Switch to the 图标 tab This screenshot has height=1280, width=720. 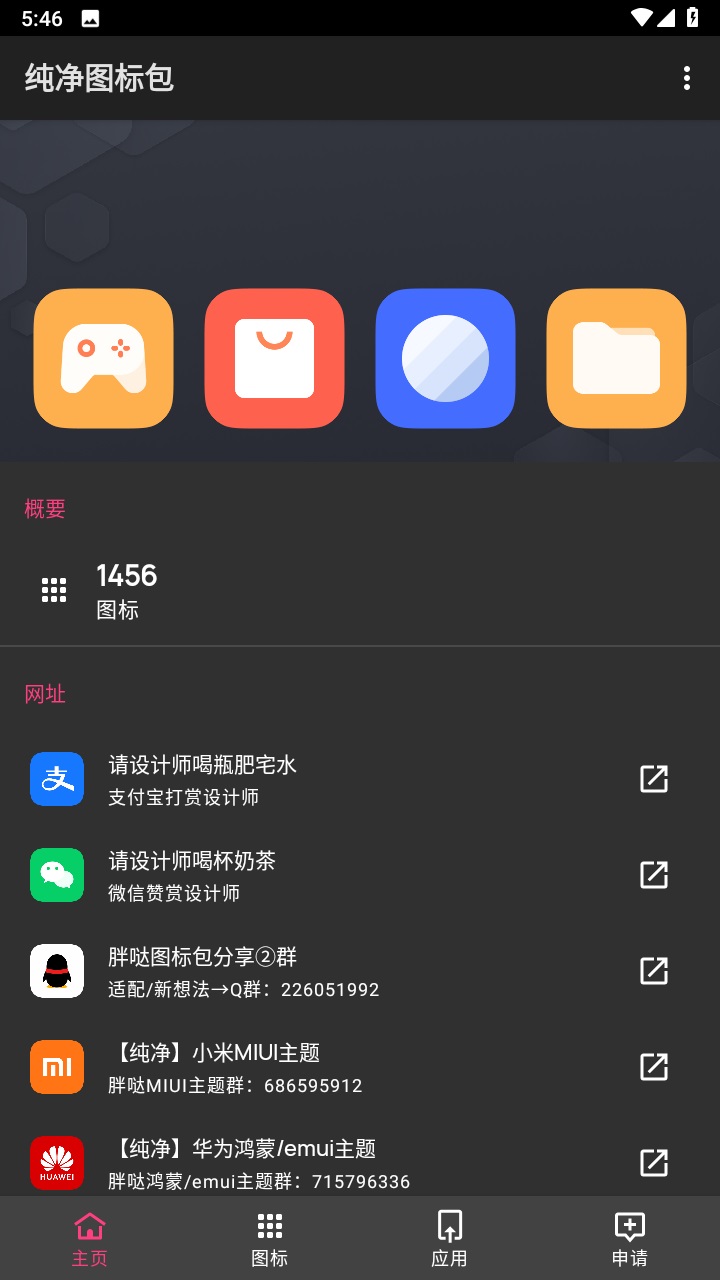[x=270, y=1237]
